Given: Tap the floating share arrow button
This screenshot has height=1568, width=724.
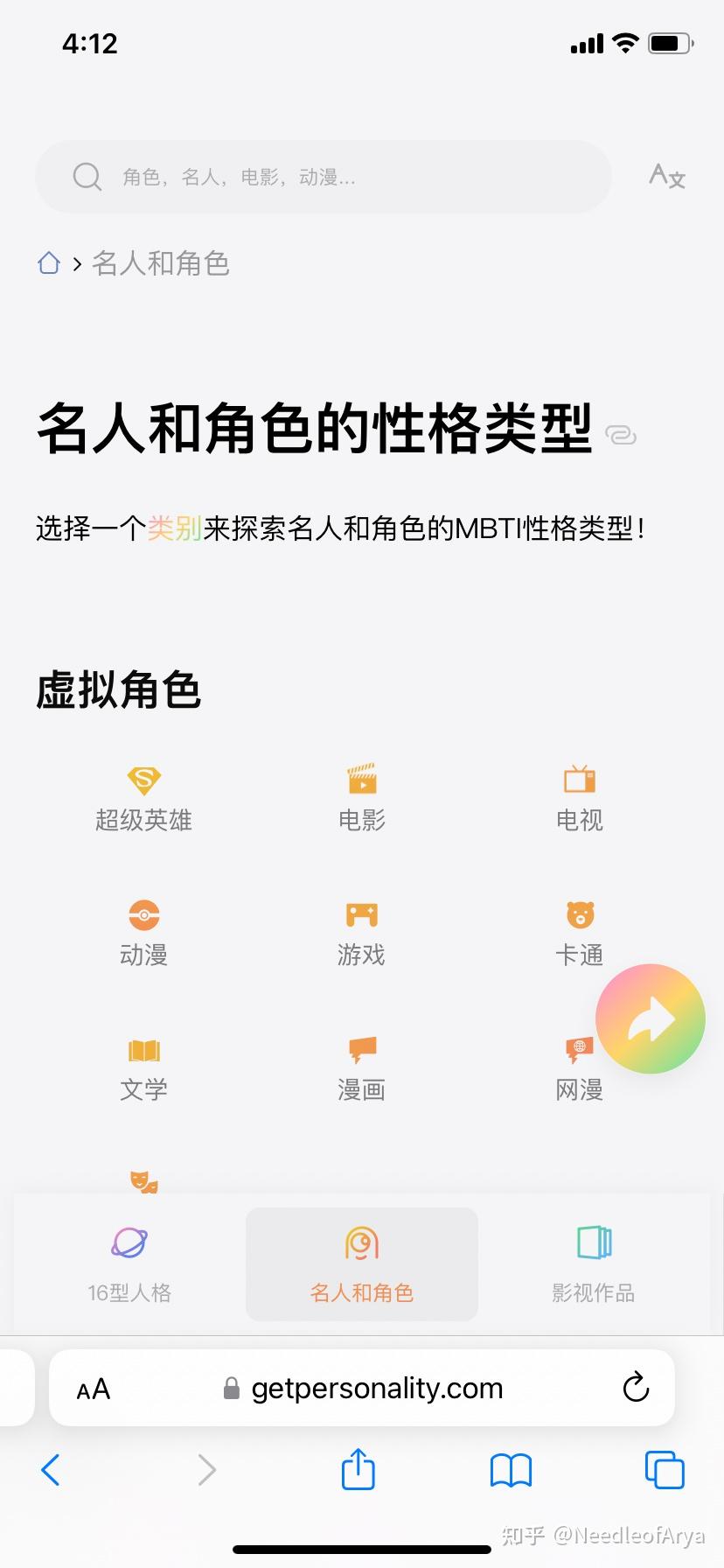Looking at the screenshot, I should tap(651, 1018).
